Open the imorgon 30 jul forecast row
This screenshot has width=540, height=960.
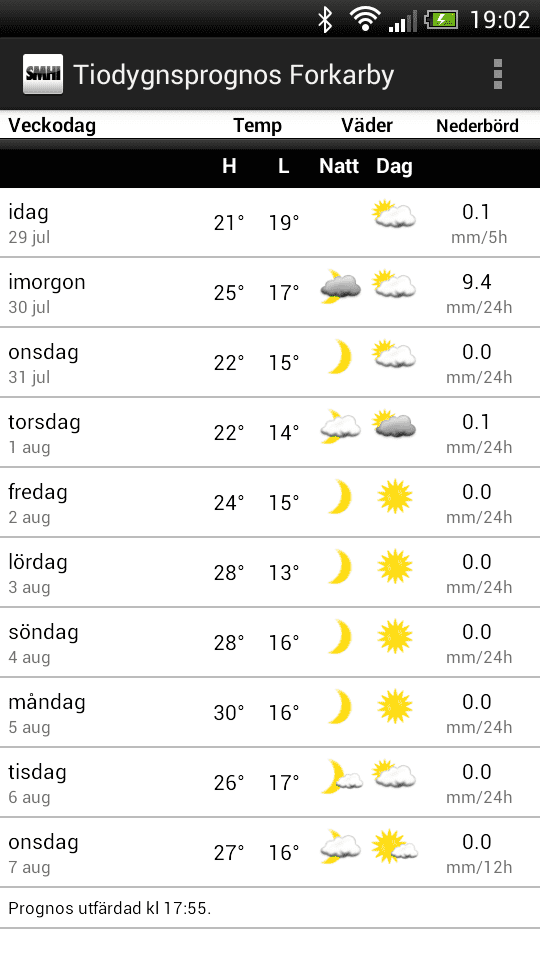click(270, 293)
